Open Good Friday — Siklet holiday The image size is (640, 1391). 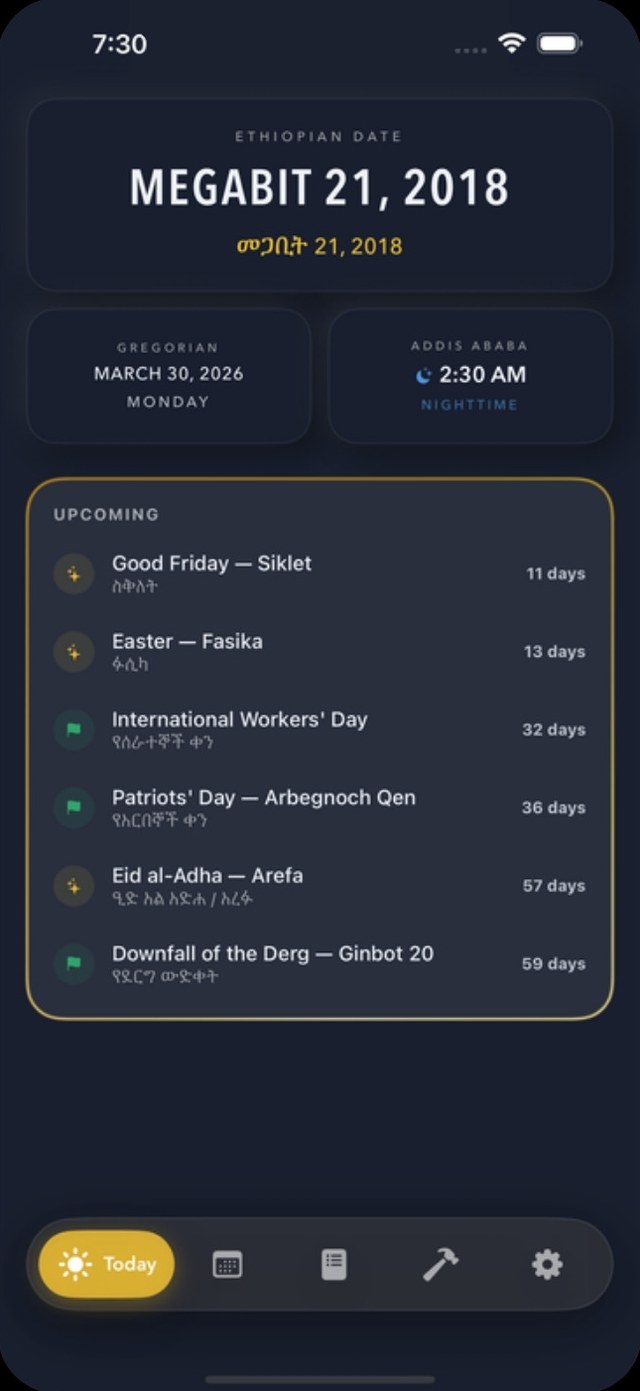(320, 573)
